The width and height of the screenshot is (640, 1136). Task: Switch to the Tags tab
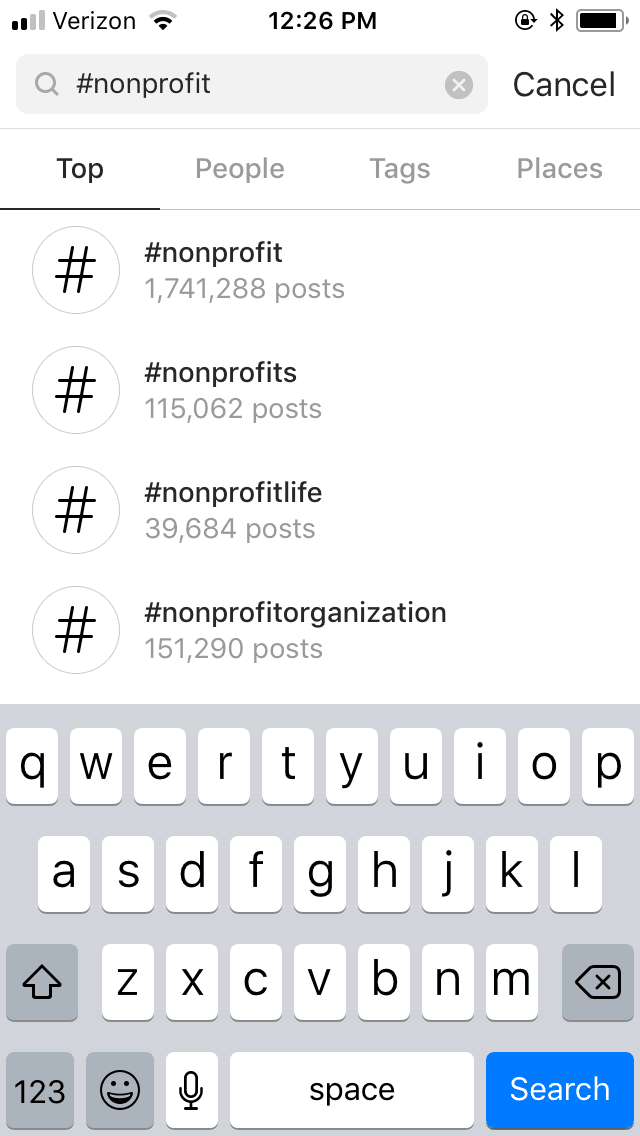coord(400,169)
